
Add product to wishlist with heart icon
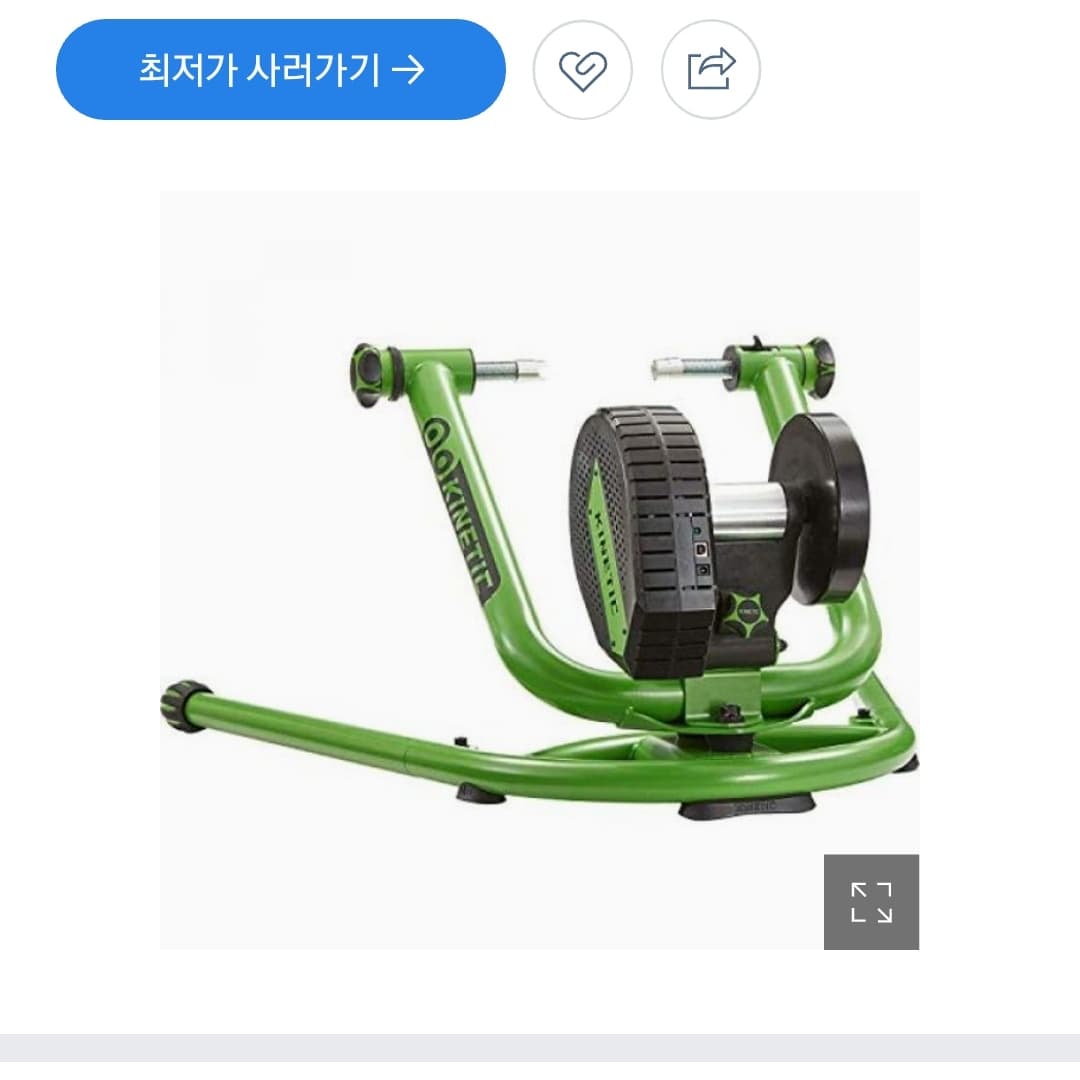click(582, 70)
